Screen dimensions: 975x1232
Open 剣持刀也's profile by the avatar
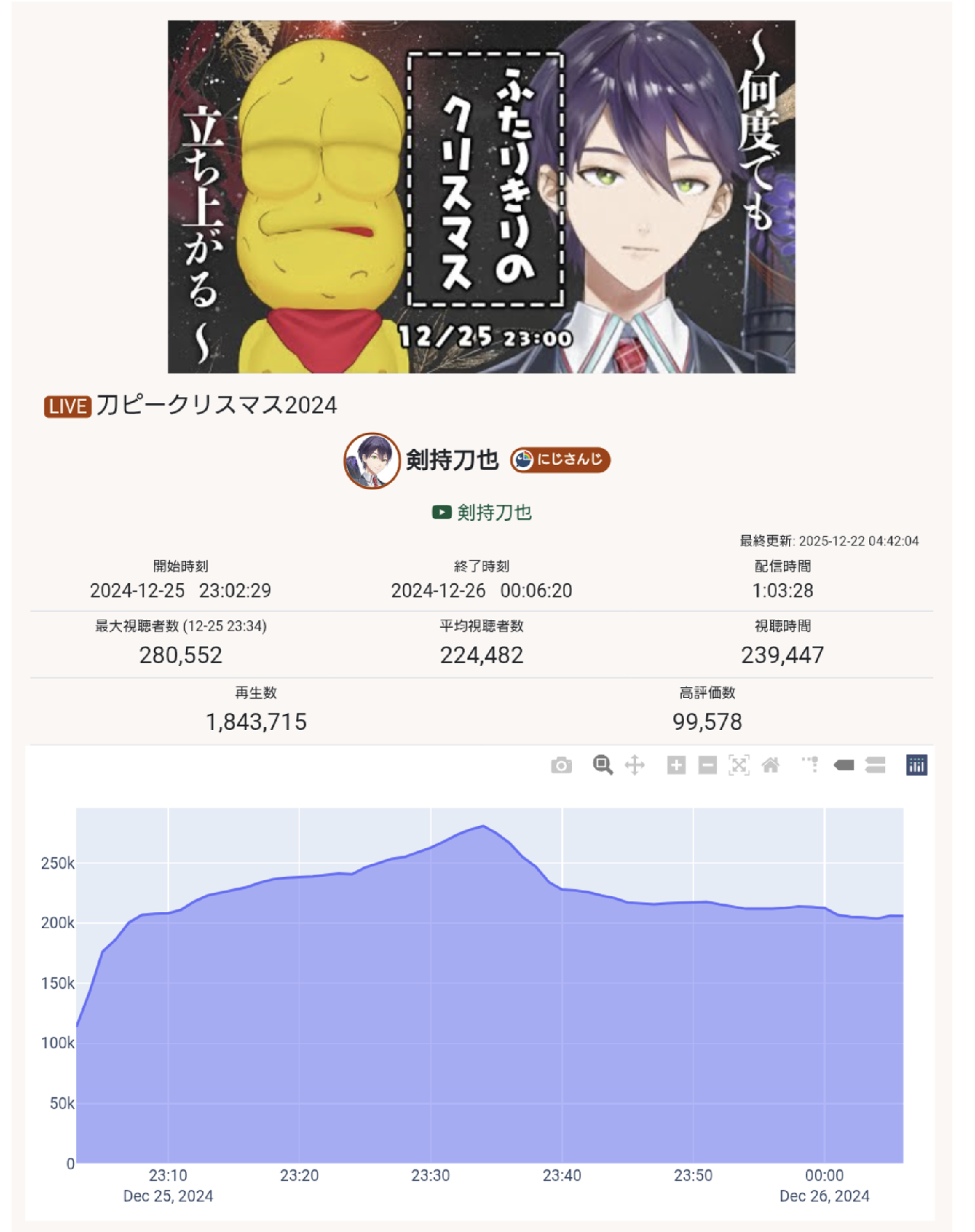[372, 460]
